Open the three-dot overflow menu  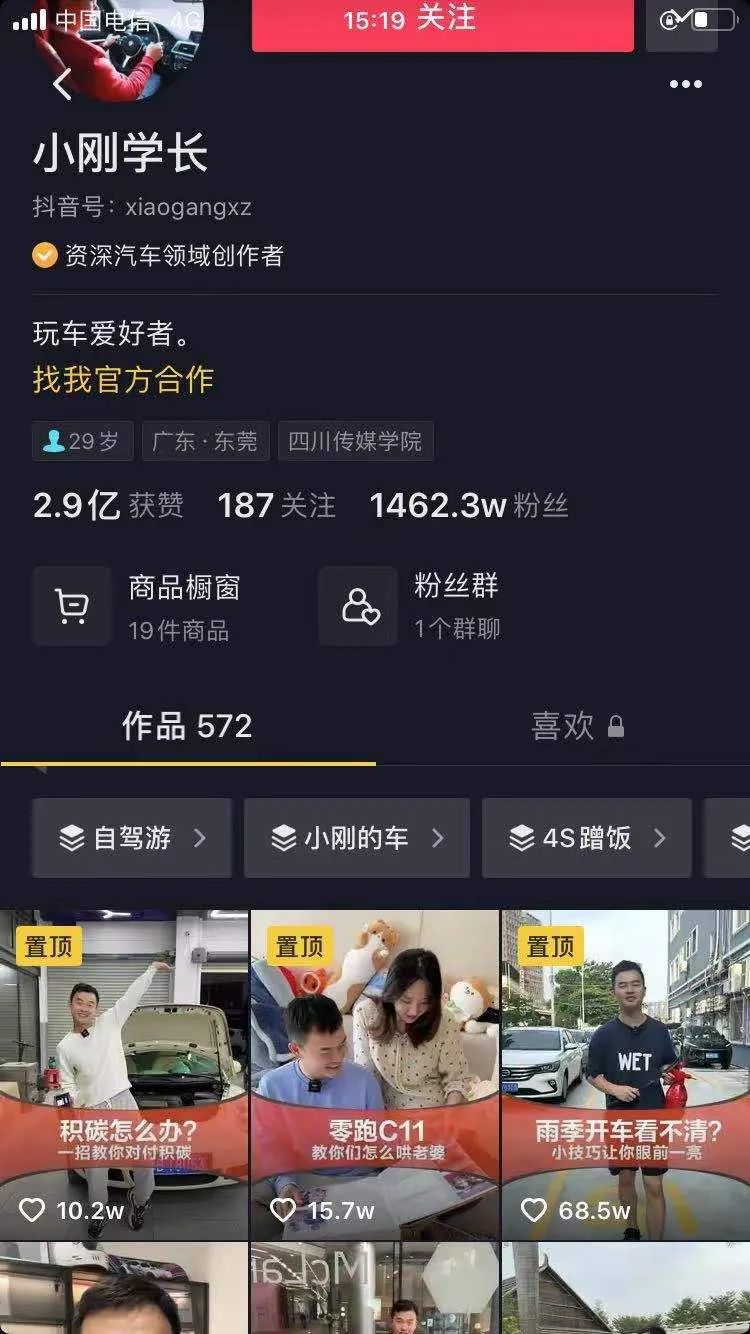(685, 84)
